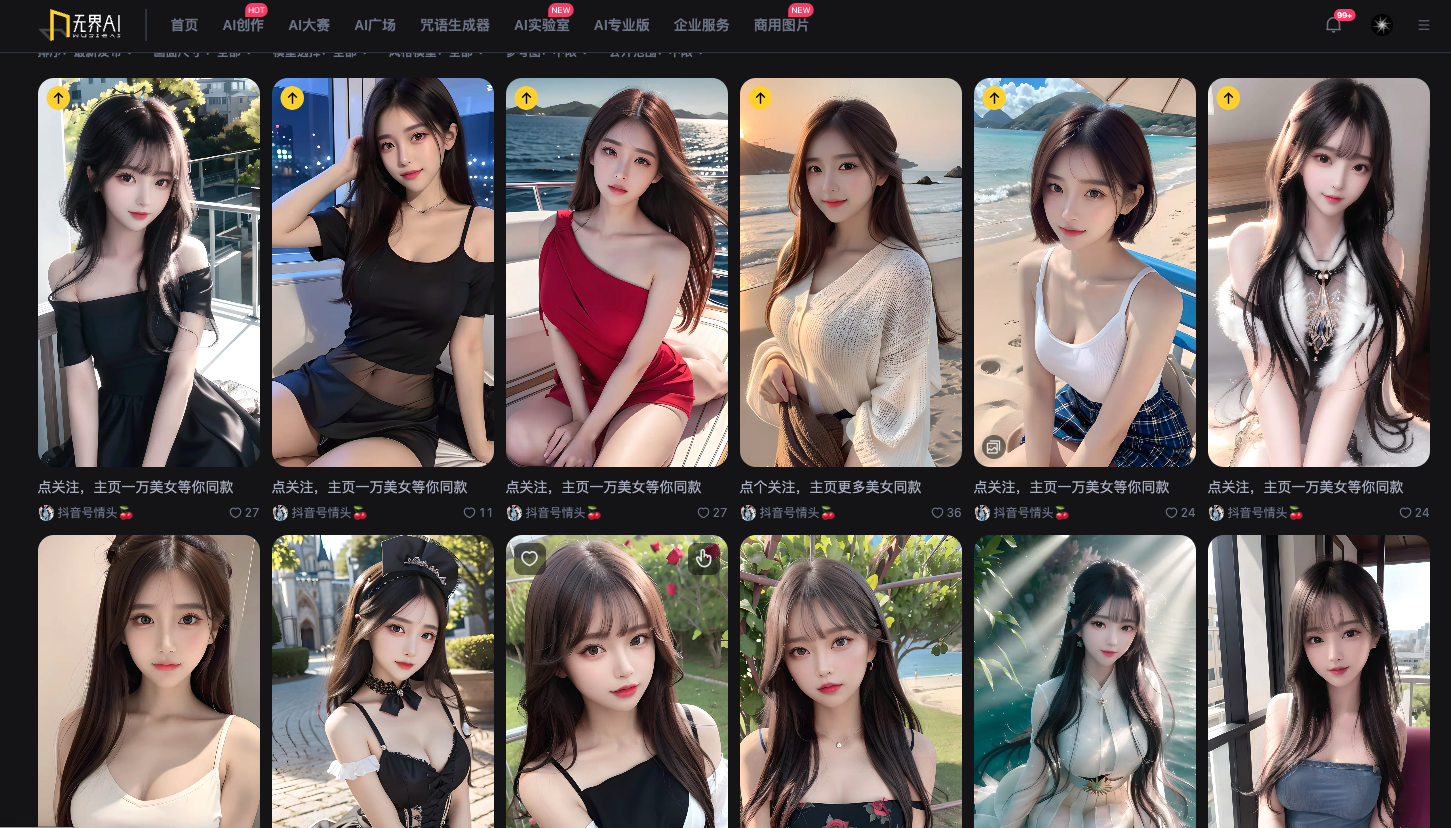
Task: Like the post with 11 likes
Action: [469, 513]
